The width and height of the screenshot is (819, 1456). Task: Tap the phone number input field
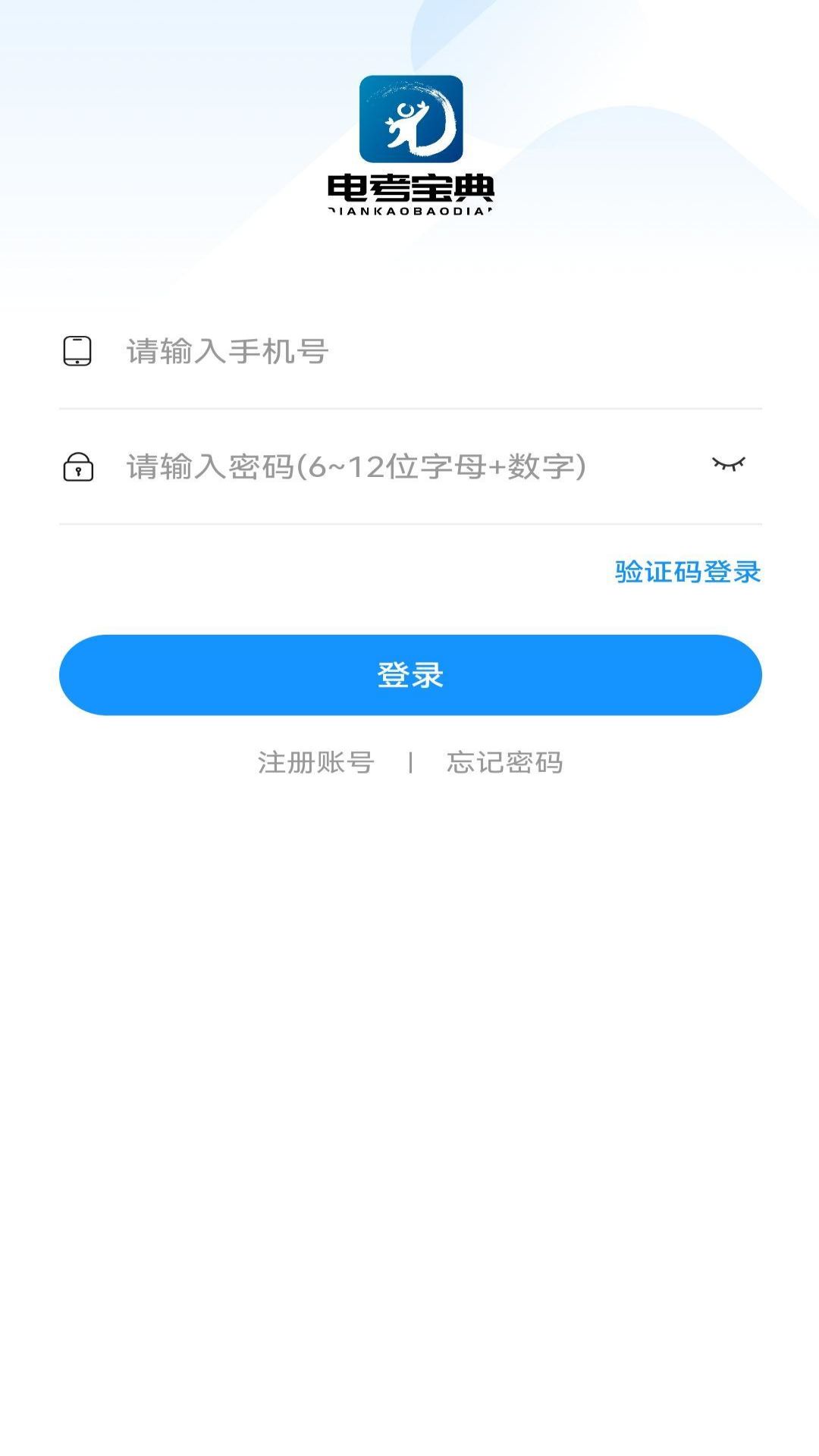[425, 352]
